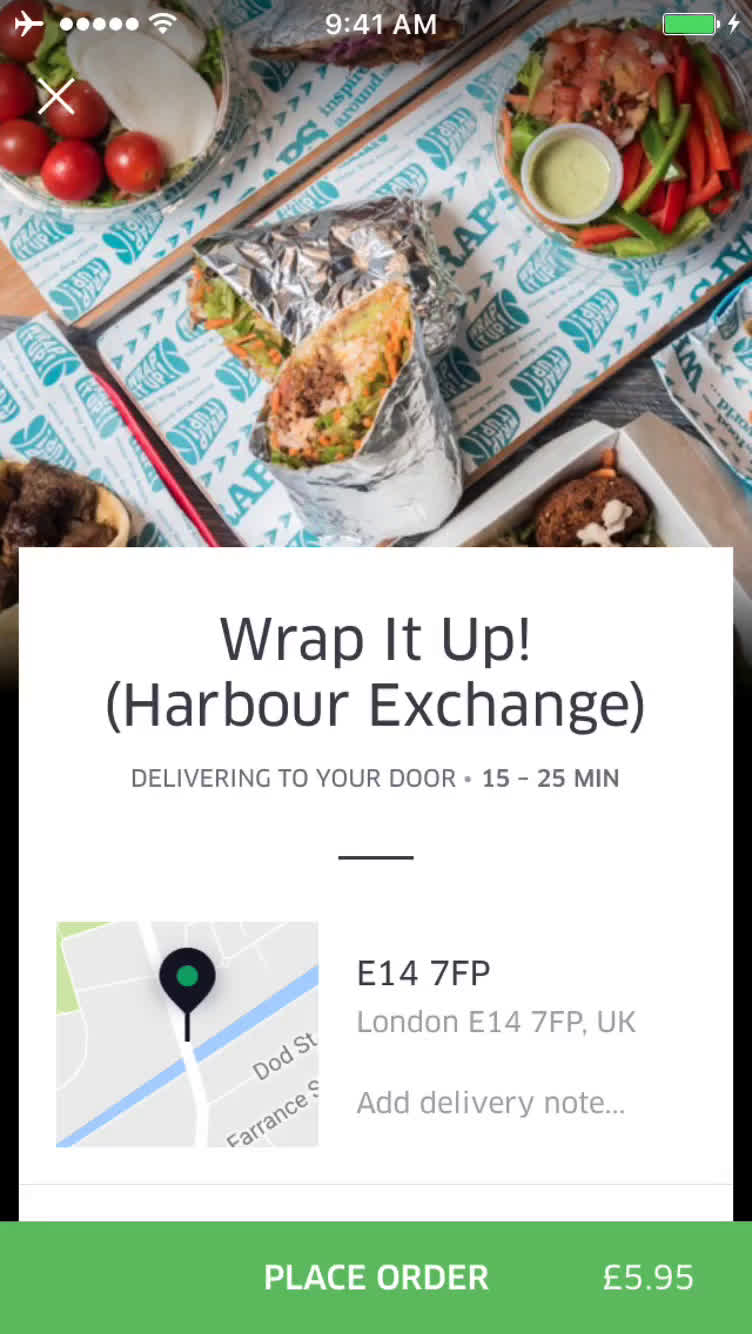
Task: Close the checkout screen
Action: point(56,97)
